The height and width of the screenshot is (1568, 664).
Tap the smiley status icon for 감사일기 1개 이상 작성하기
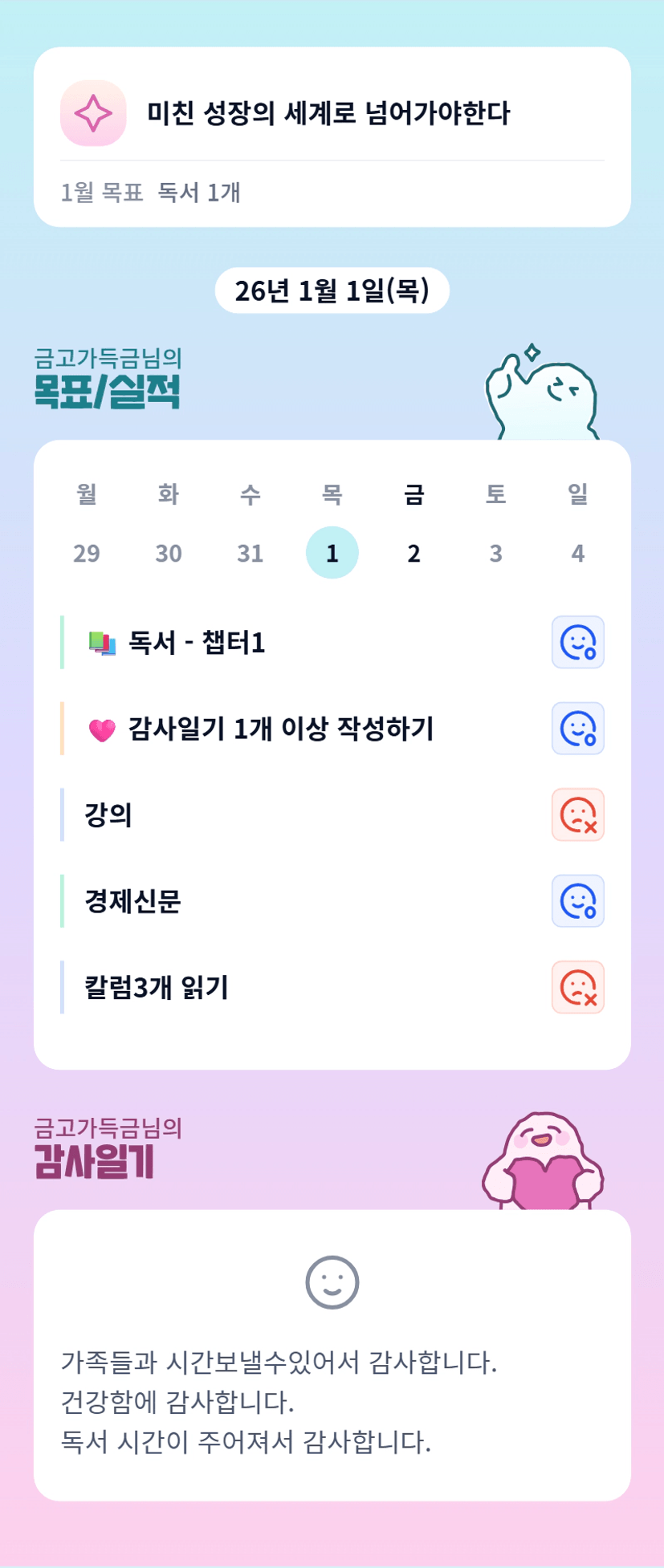[x=578, y=729]
